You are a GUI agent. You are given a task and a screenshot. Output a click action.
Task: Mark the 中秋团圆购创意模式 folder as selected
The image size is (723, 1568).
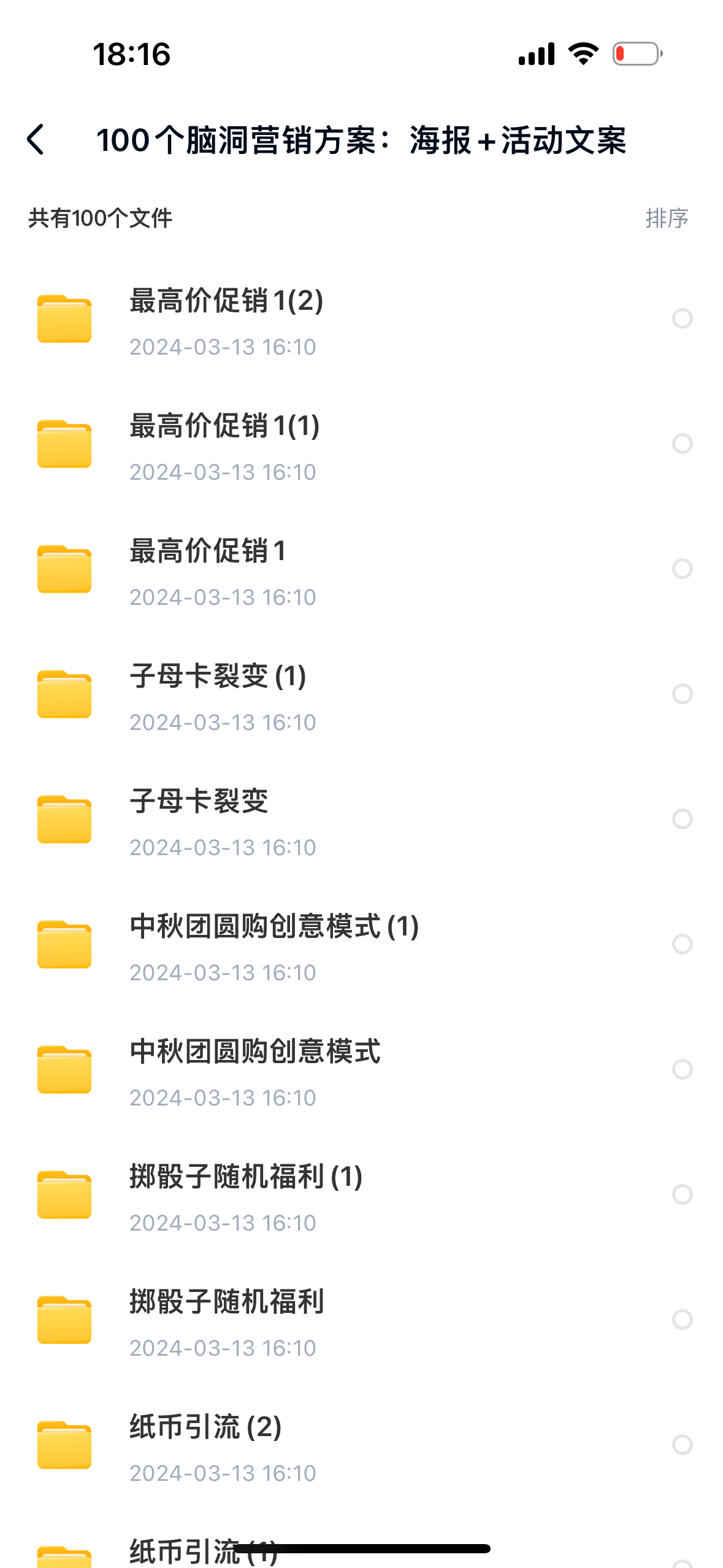682,1069
